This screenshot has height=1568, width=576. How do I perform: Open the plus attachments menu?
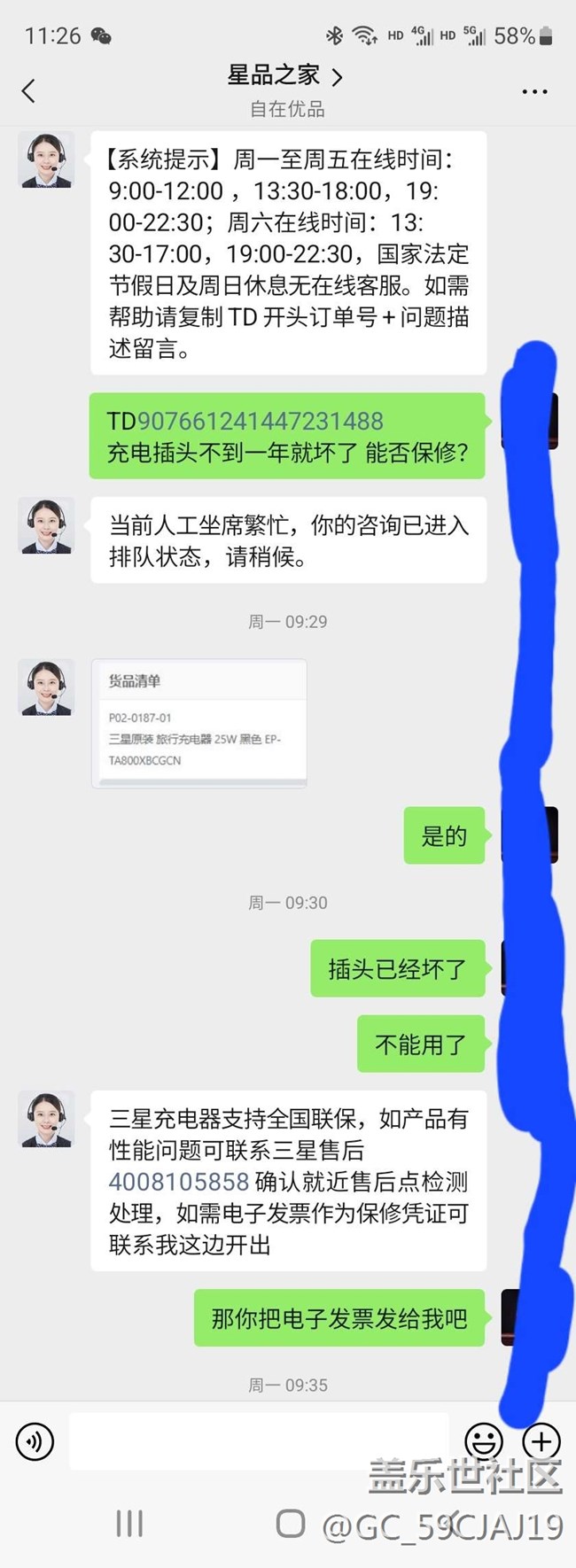point(541,1441)
